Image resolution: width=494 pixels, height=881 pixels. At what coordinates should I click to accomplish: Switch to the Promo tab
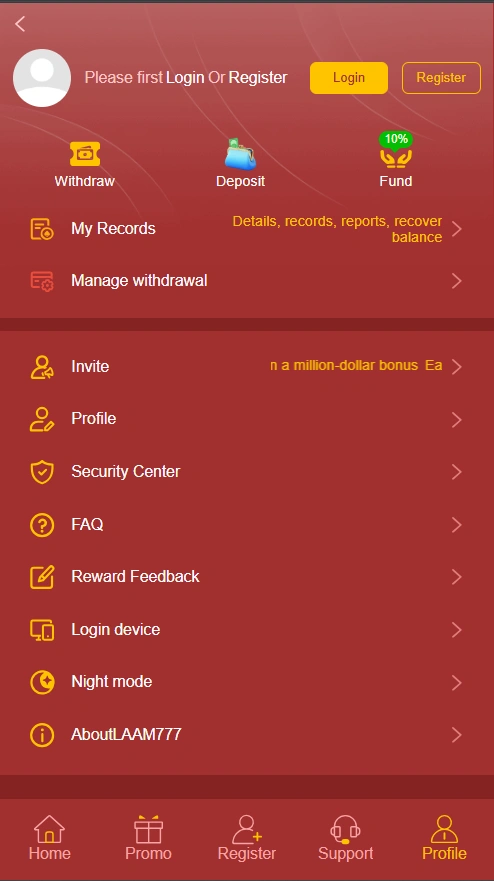148,838
